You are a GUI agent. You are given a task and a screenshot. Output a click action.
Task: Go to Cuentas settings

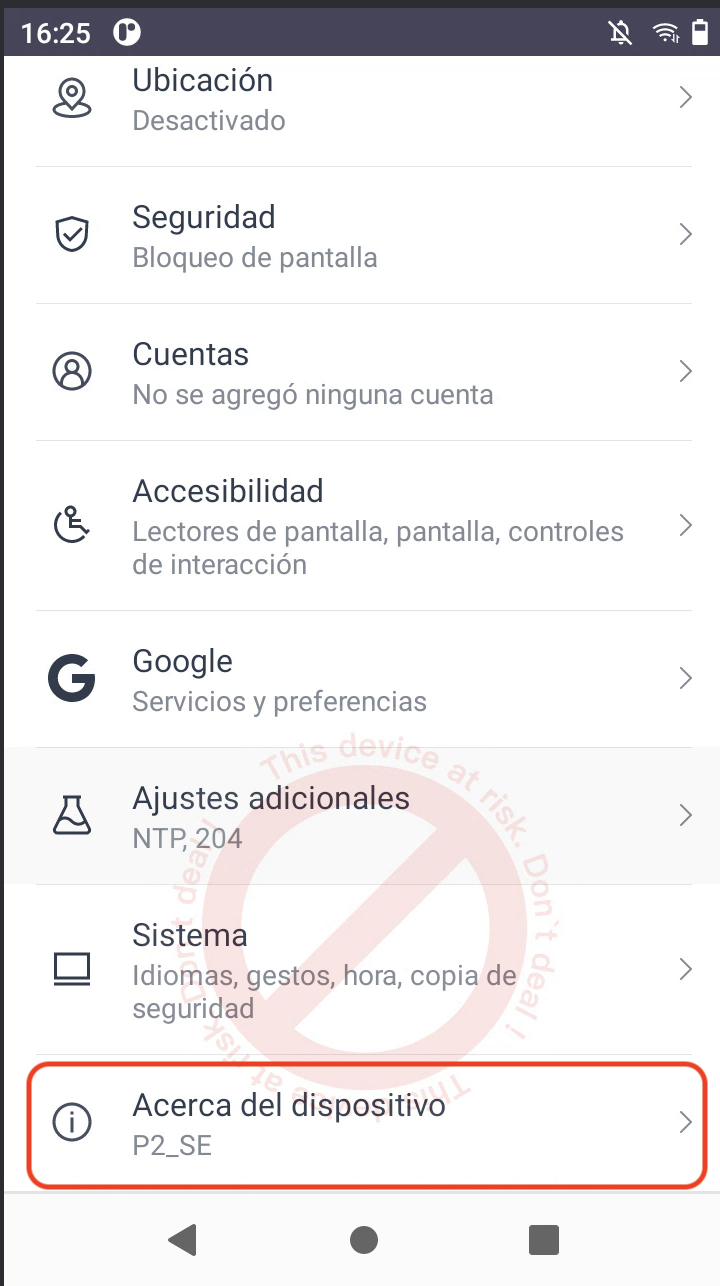point(360,373)
